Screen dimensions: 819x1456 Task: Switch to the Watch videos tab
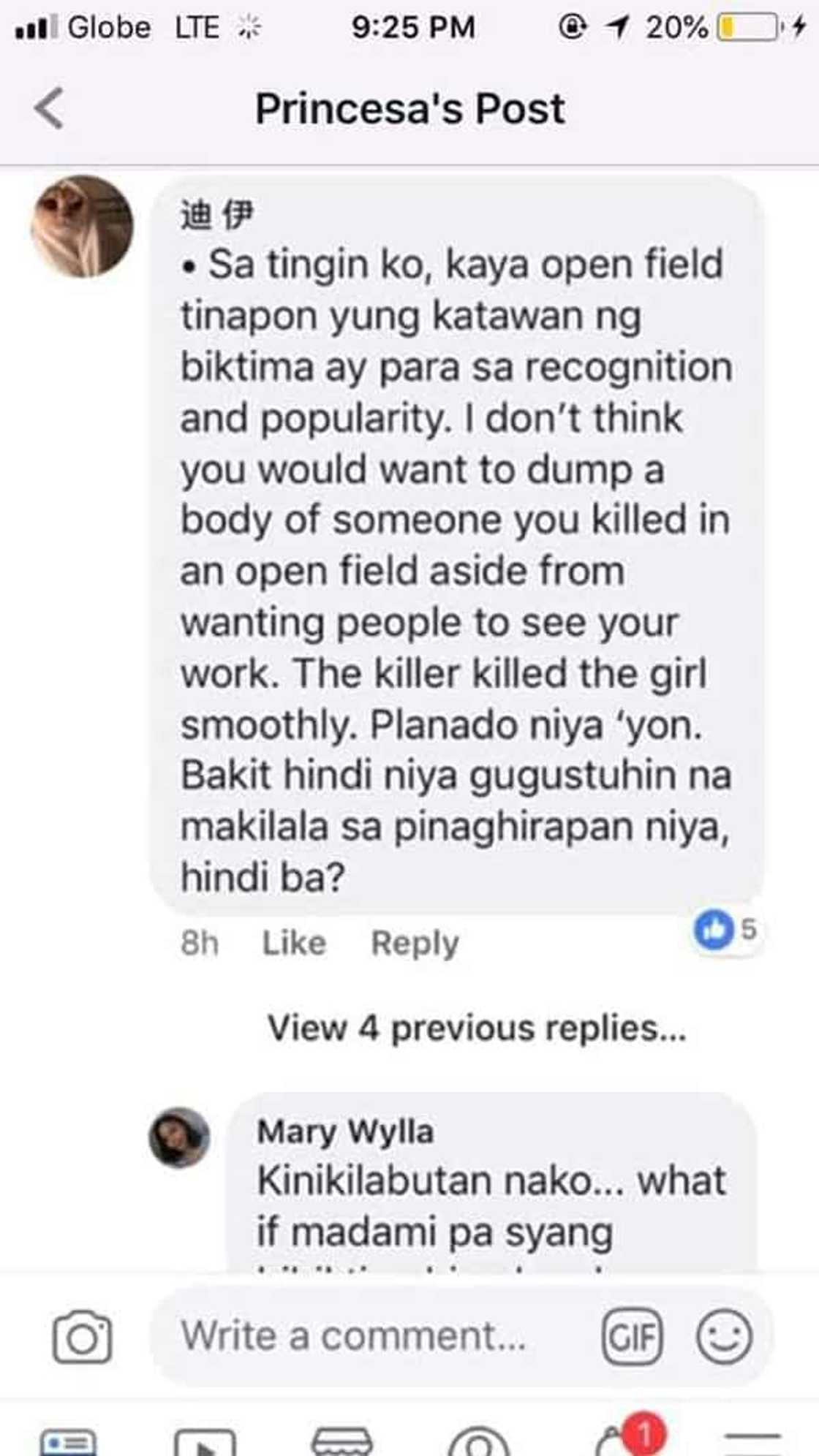tap(205, 1443)
